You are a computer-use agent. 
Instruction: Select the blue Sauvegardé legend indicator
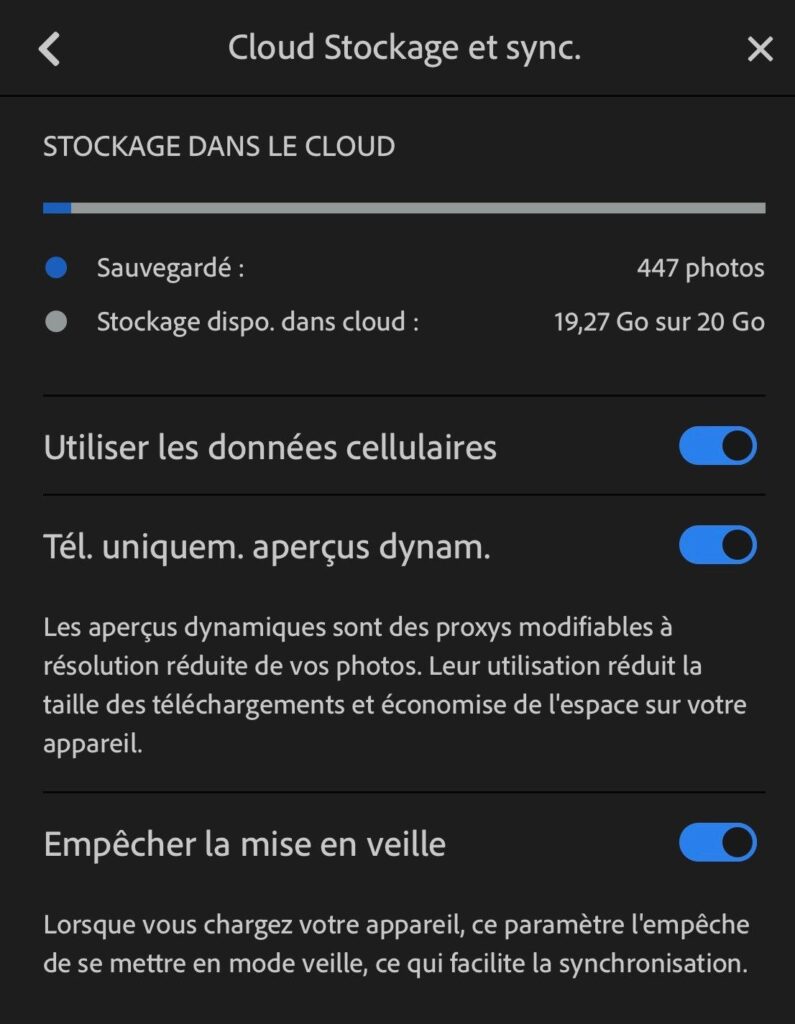(x=56, y=266)
